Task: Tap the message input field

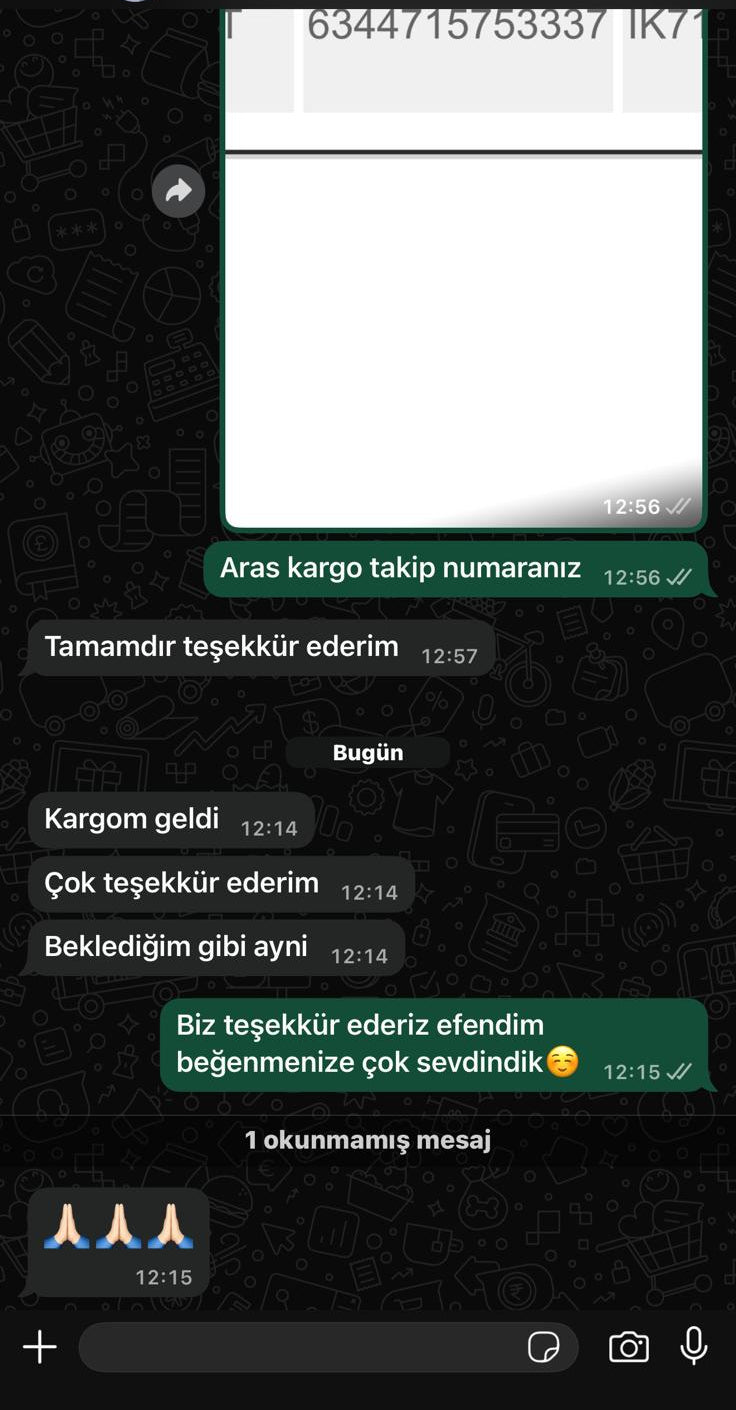Action: coord(300,1347)
